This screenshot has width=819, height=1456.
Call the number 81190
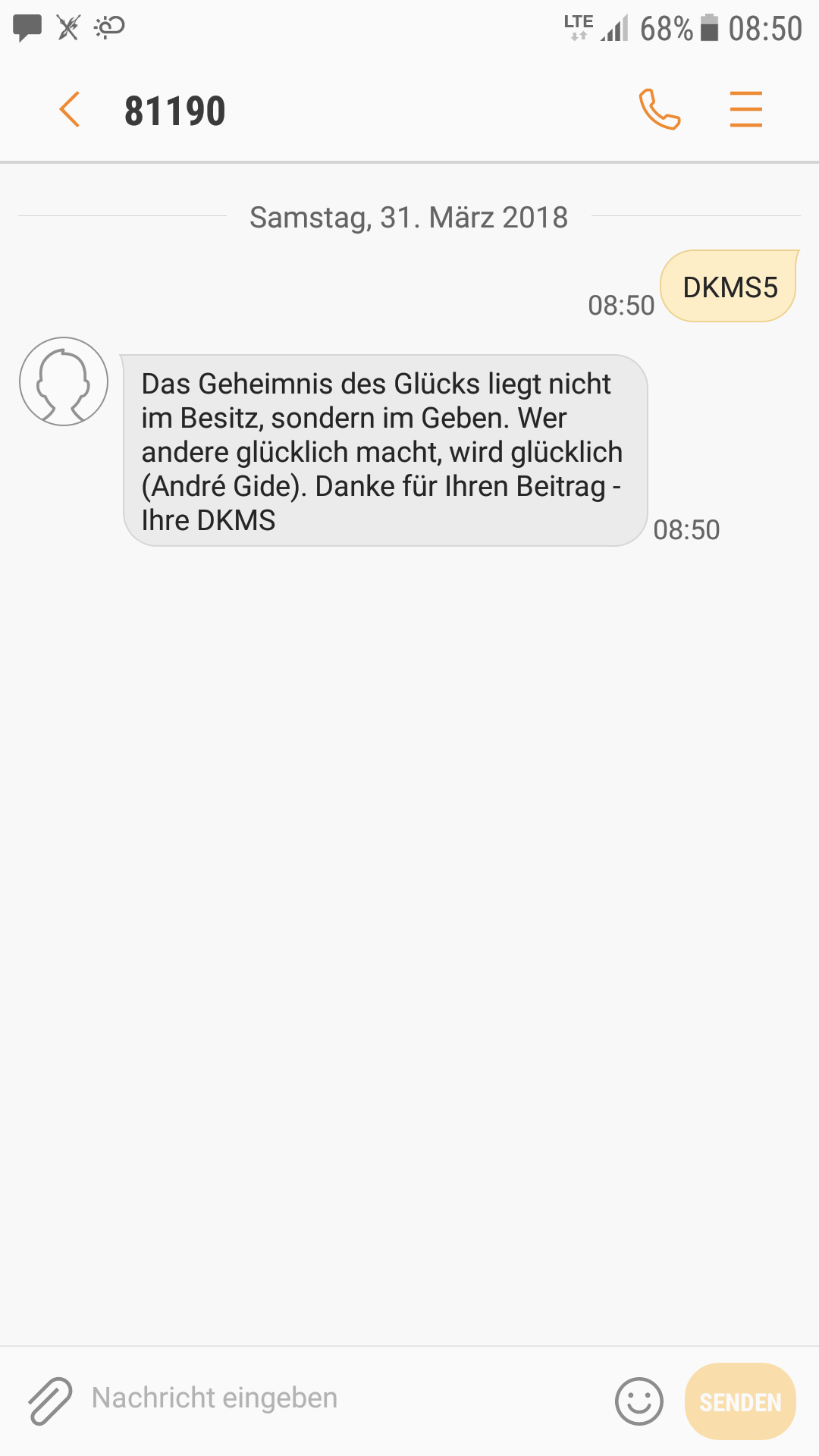(660, 109)
